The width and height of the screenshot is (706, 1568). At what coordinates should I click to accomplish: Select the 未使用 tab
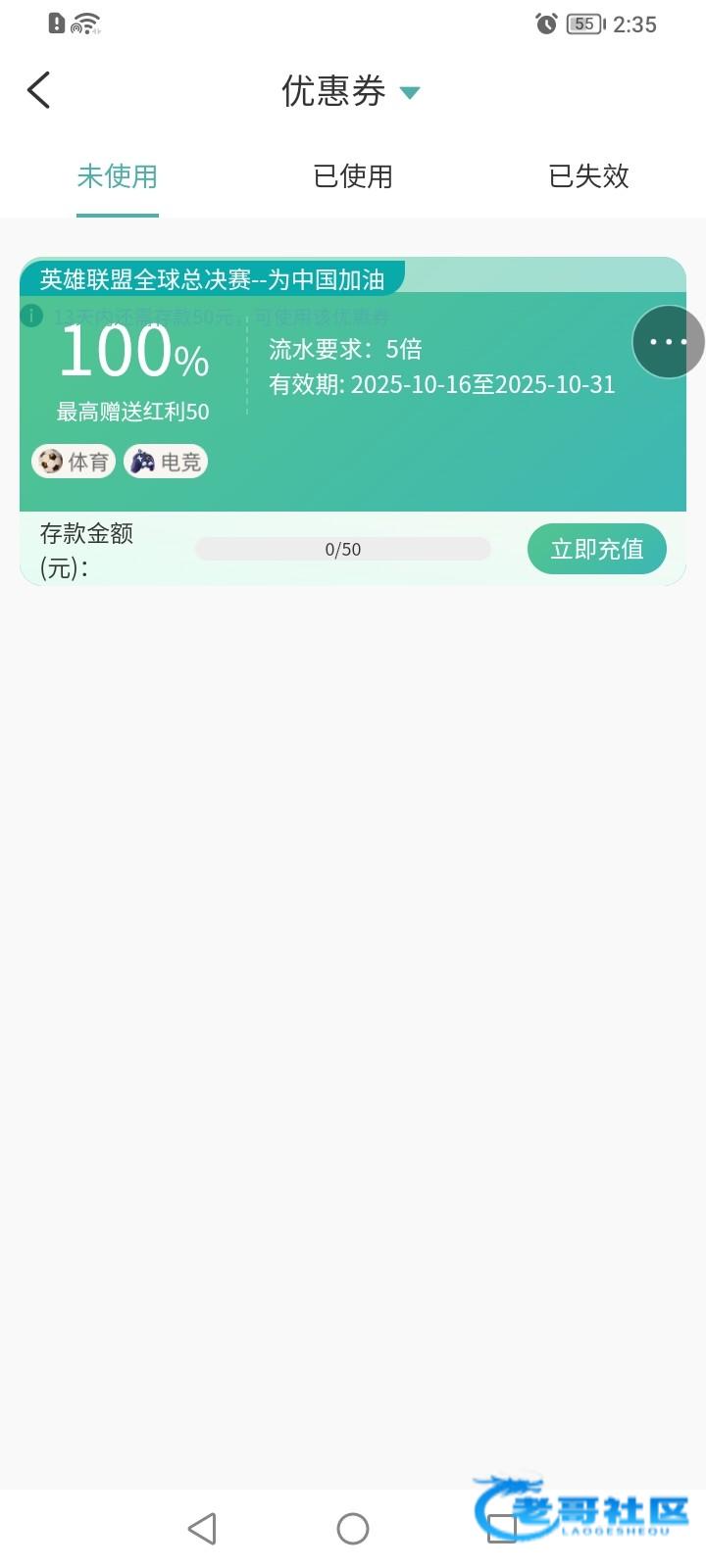pos(118,176)
